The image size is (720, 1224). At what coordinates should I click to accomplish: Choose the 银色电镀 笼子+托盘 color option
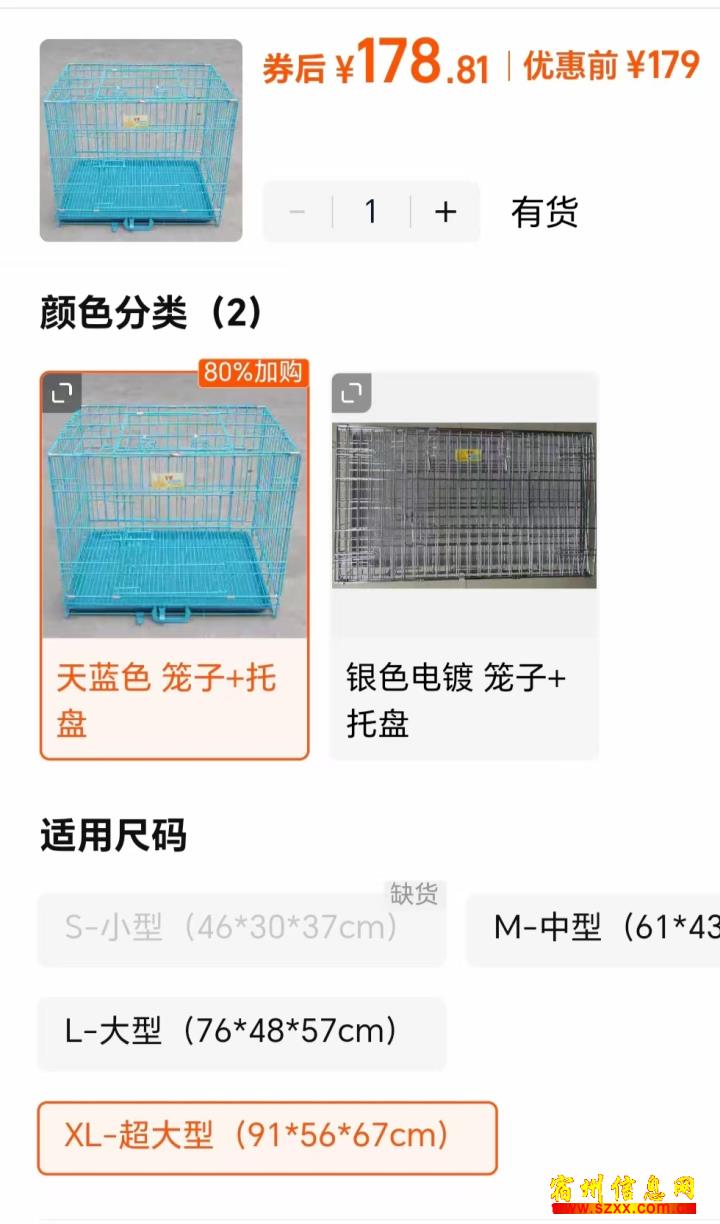click(x=465, y=566)
